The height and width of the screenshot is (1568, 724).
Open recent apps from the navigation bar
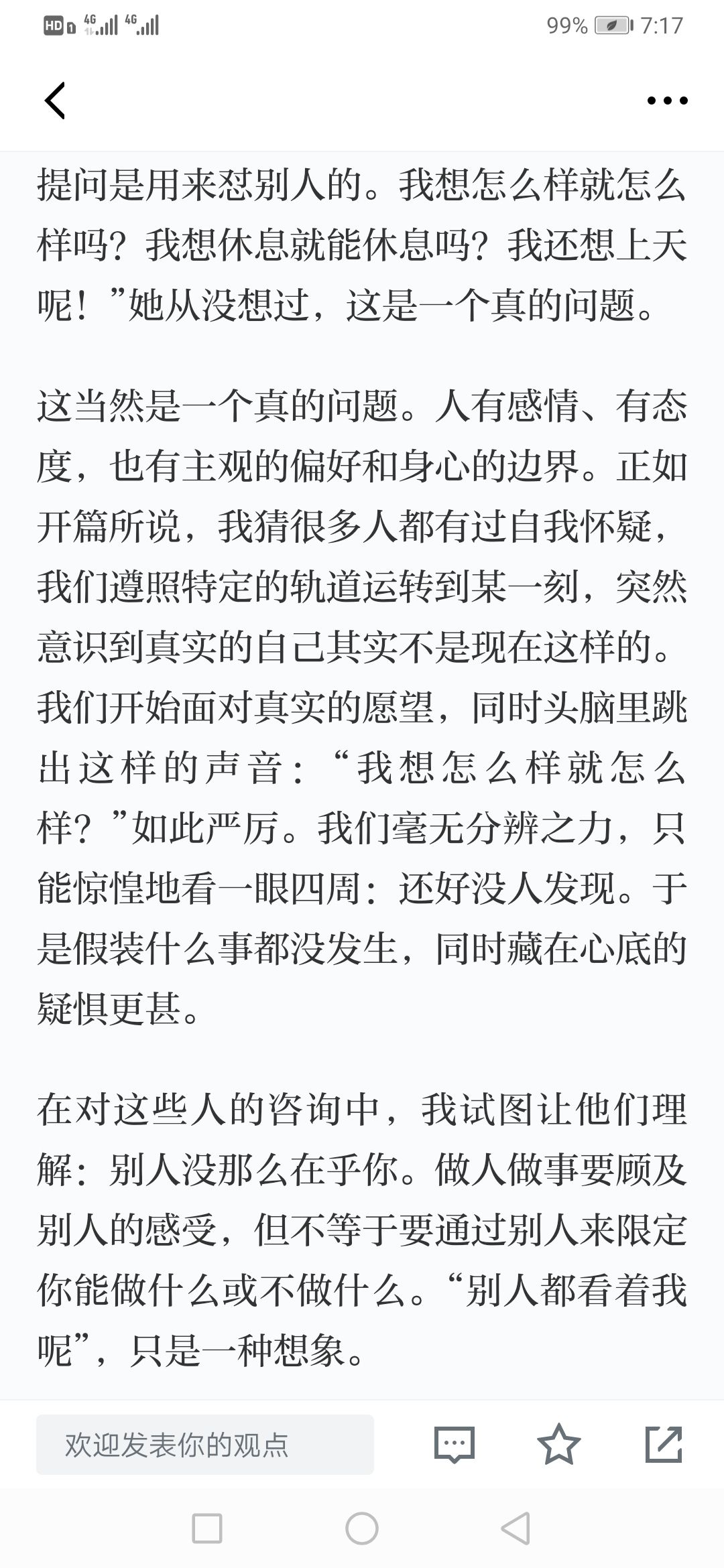pos(207,1528)
